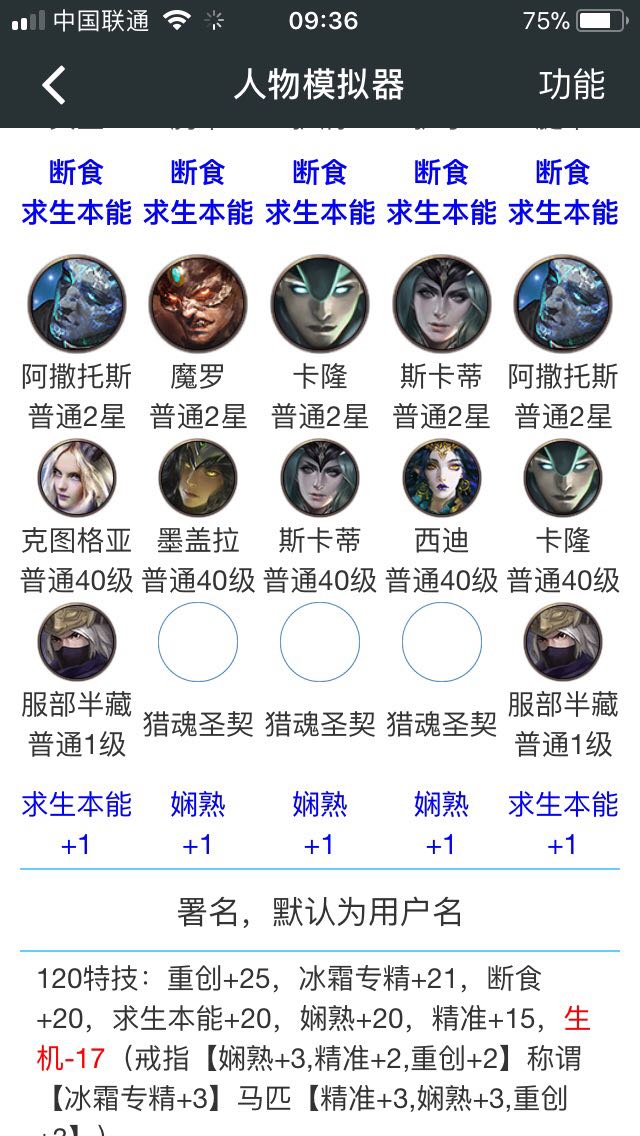Go back using the top-left arrow

click(54, 85)
